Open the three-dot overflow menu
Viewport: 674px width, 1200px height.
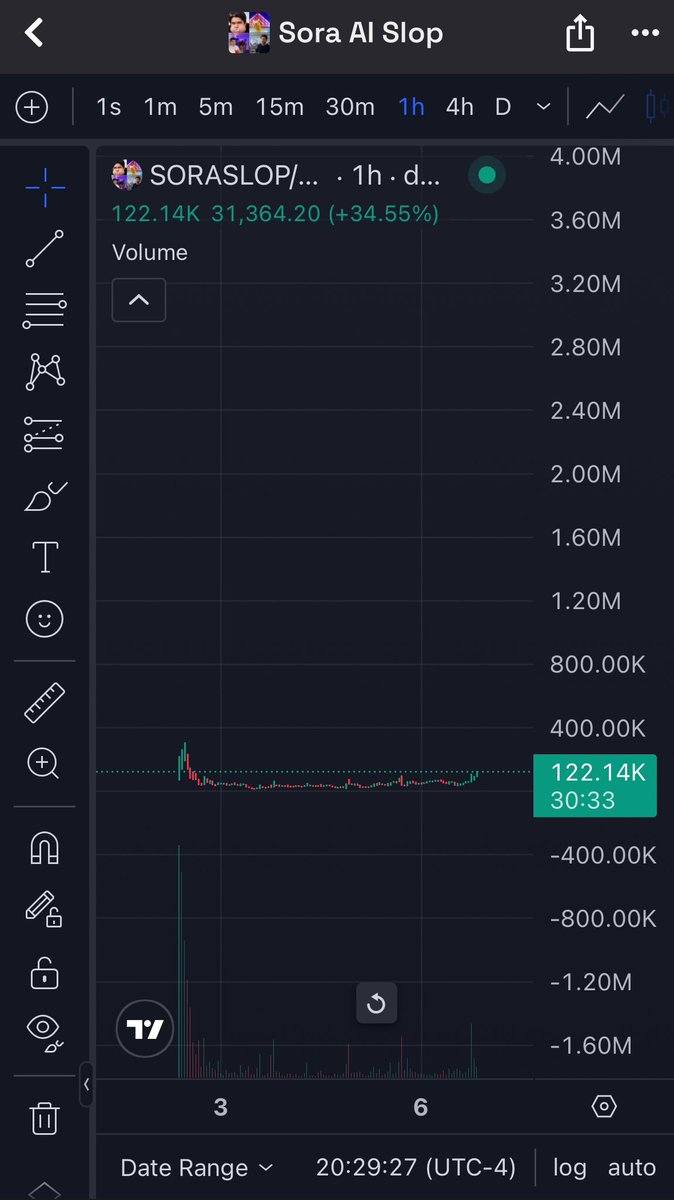point(645,33)
